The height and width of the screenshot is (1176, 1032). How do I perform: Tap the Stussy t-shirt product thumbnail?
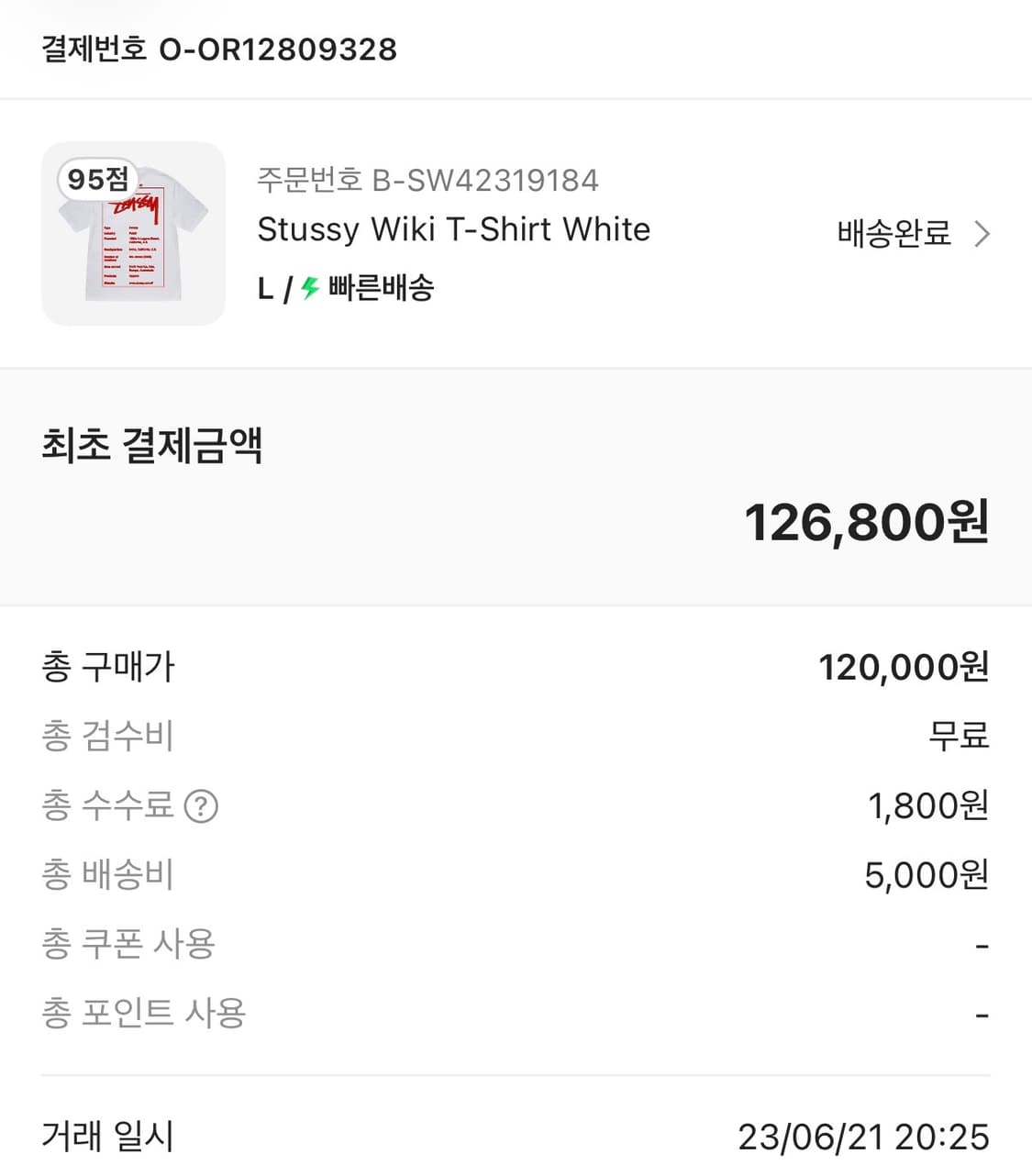click(132, 233)
